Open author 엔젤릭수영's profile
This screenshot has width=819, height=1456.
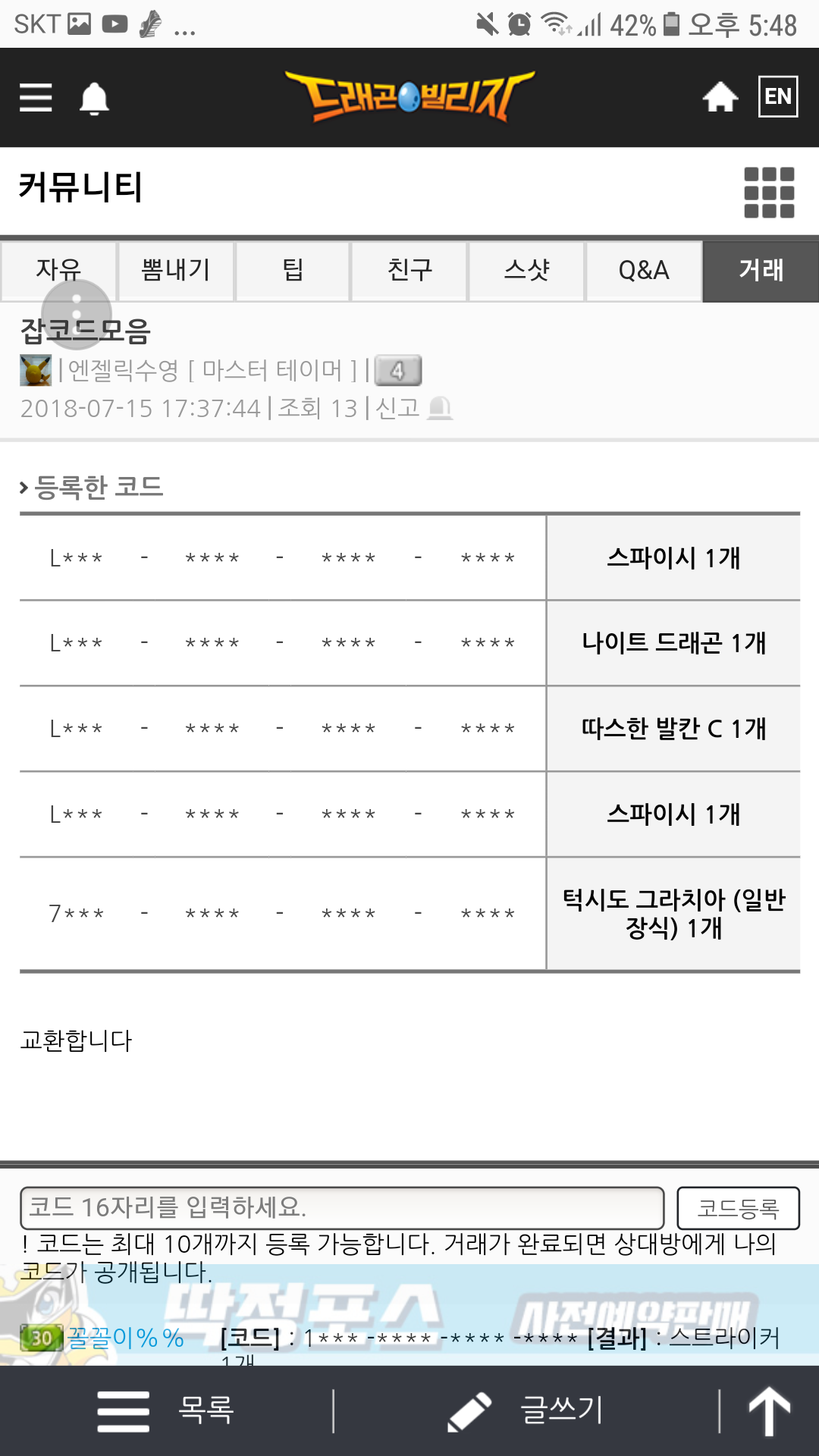coord(123,371)
